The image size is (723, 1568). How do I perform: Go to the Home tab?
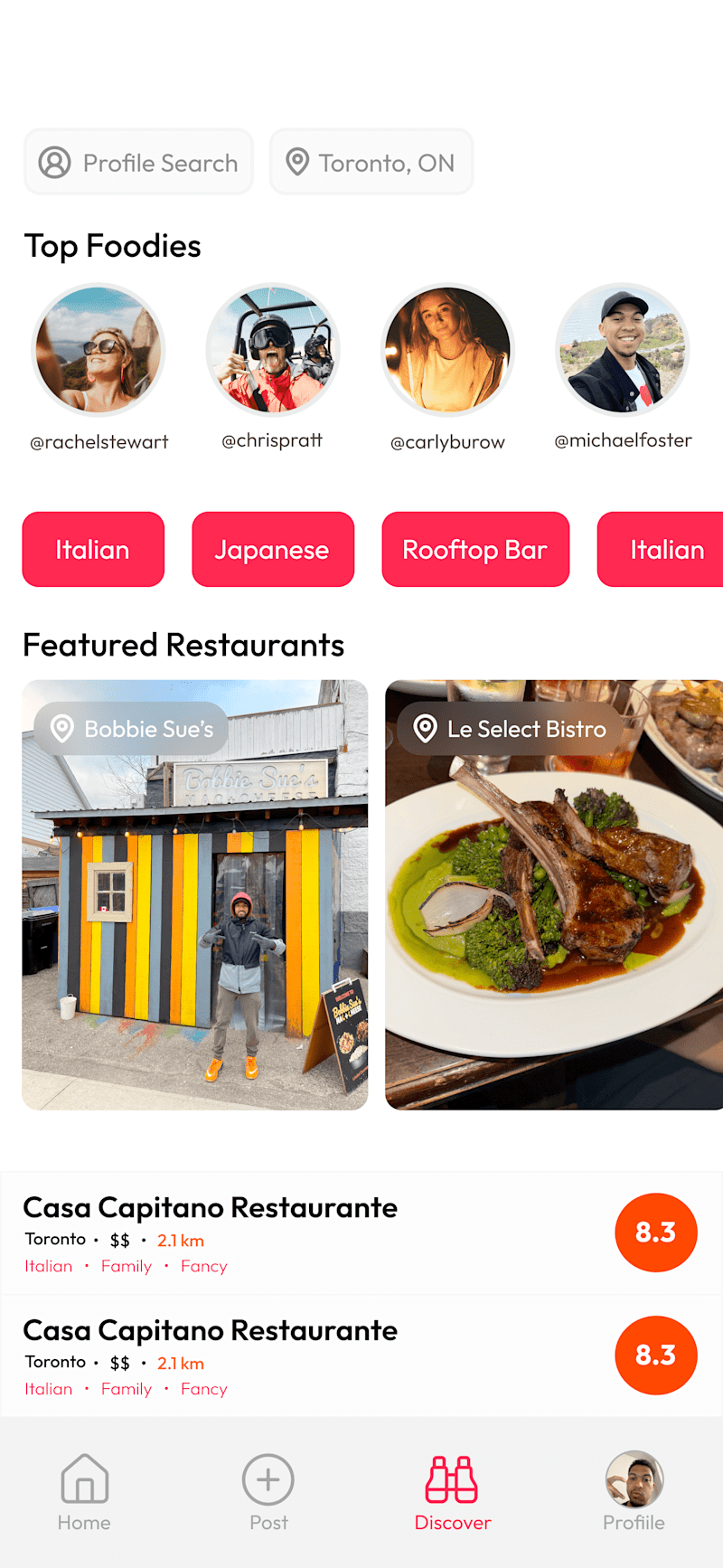click(x=84, y=1492)
